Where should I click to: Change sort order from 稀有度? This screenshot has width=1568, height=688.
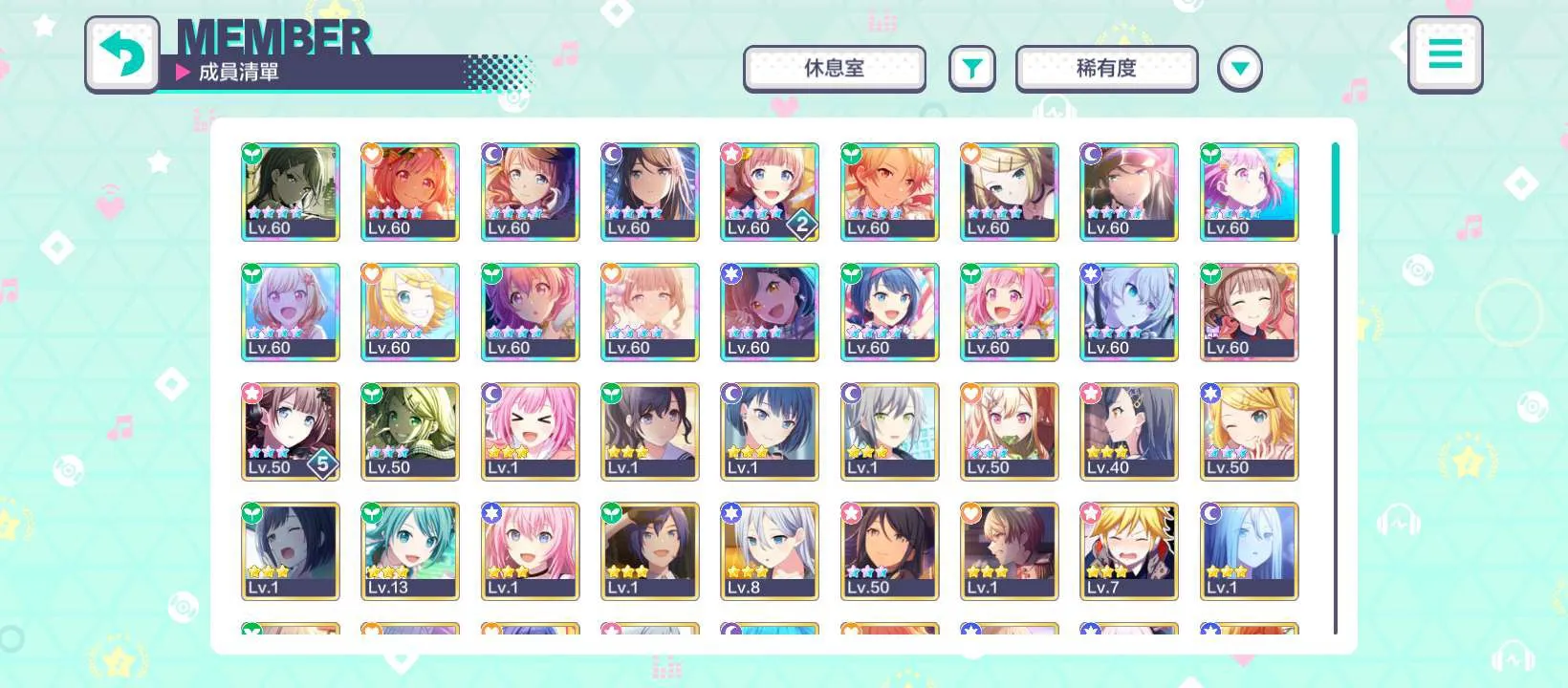coord(1106,69)
